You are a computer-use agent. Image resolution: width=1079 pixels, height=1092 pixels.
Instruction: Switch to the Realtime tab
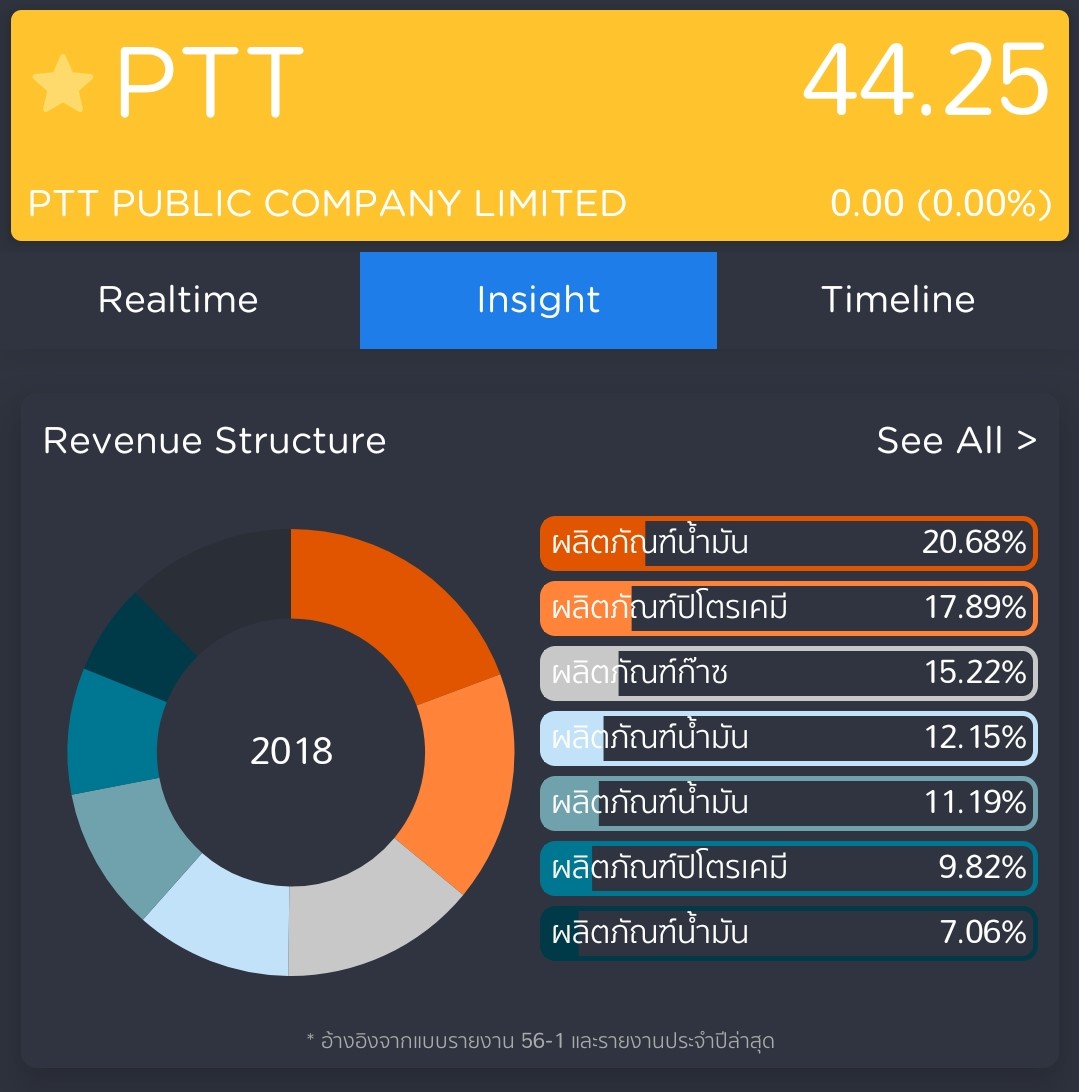(178, 300)
